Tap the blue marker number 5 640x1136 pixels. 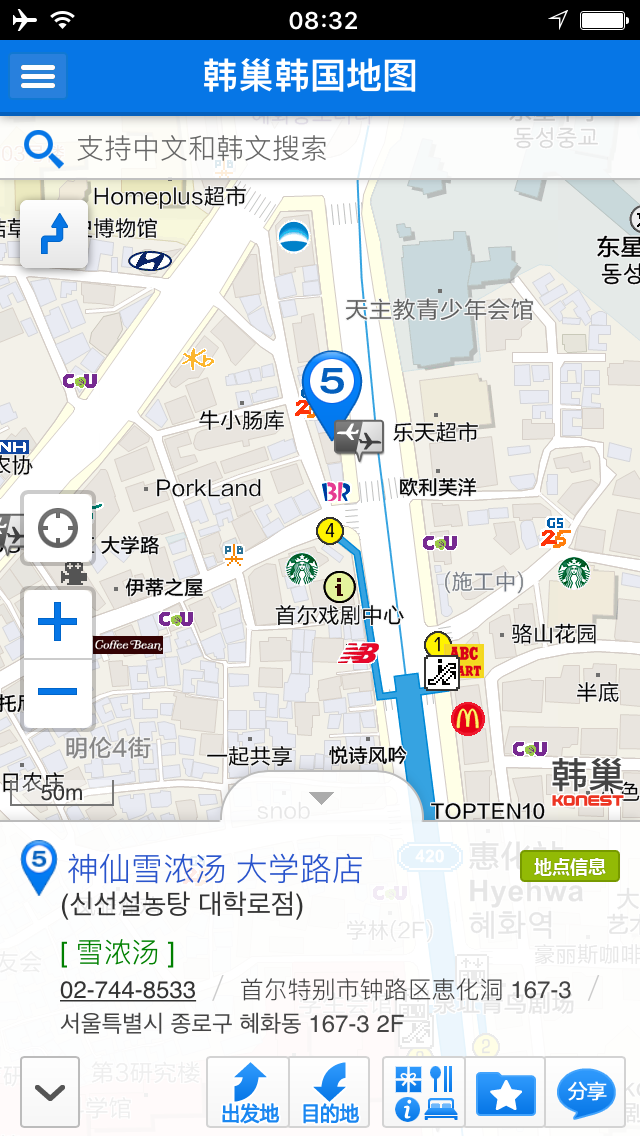point(332,383)
